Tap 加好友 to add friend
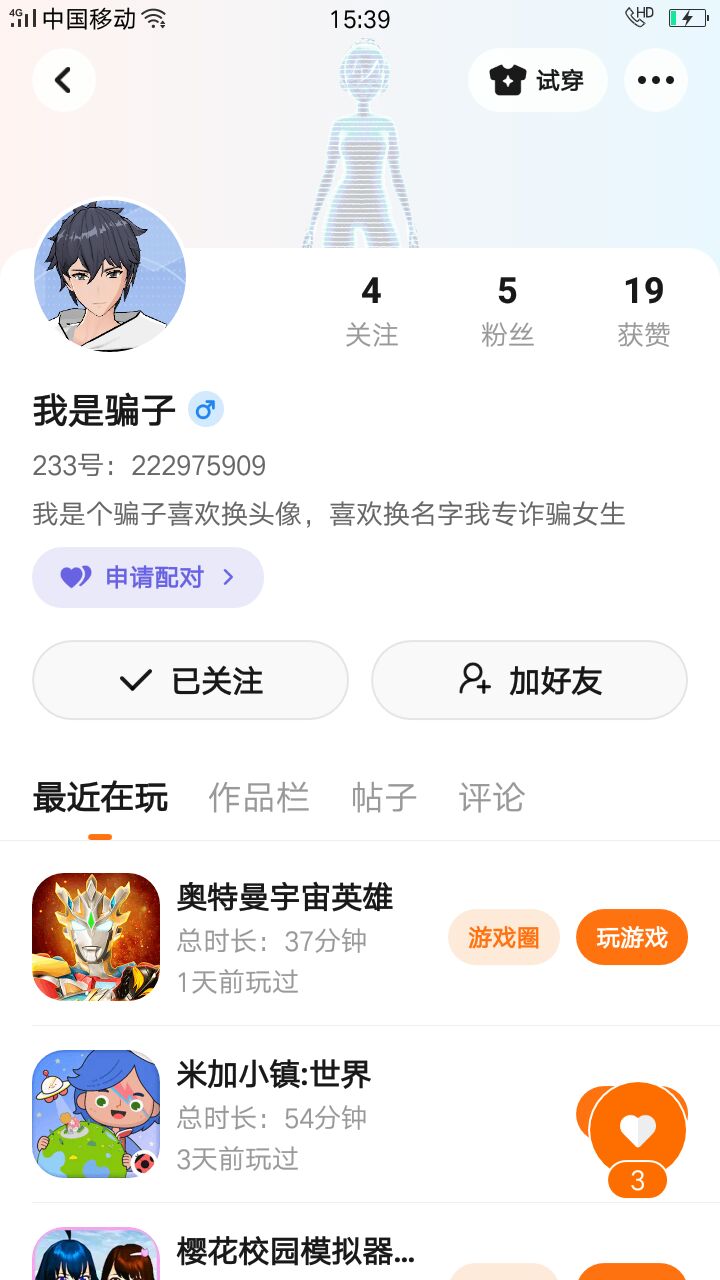720x1280 pixels. tap(529, 680)
